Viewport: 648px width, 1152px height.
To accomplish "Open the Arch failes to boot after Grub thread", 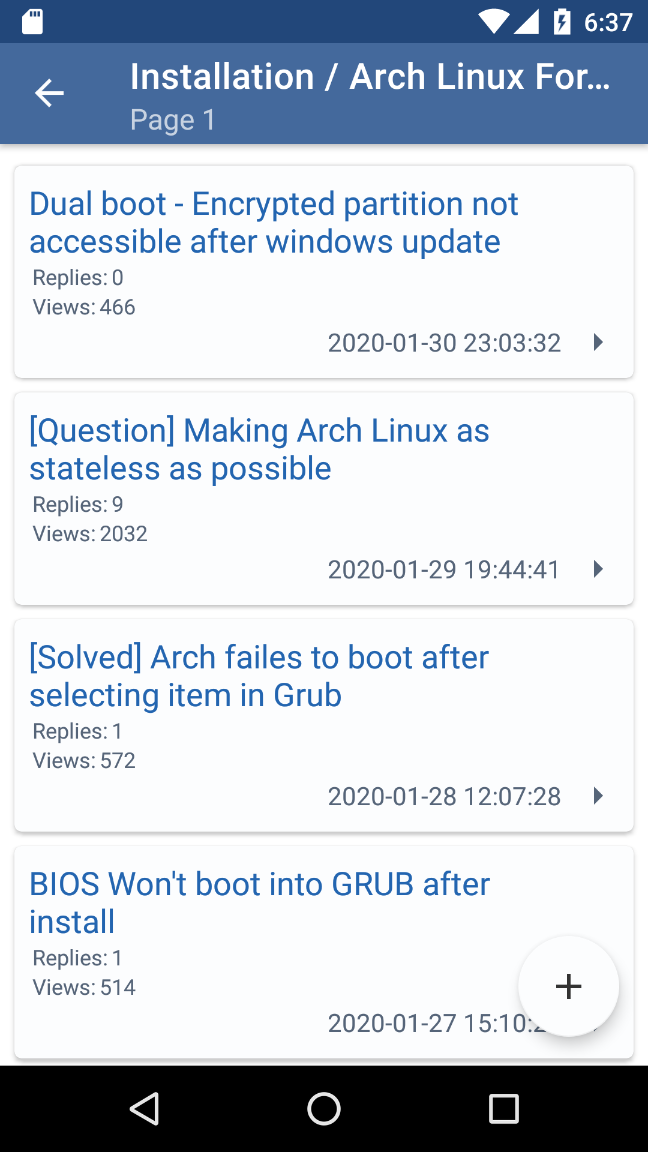I will coord(259,676).
